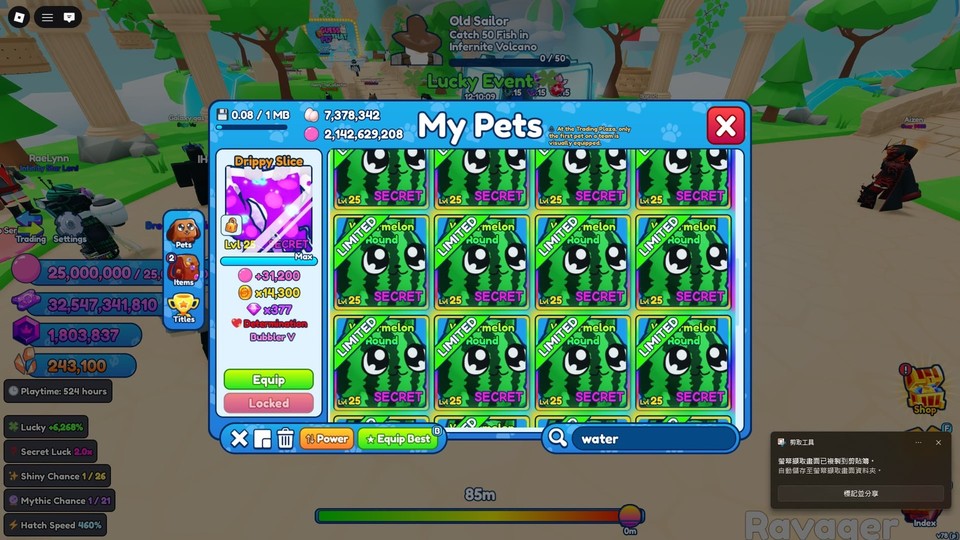The width and height of the screenshot is (960, 540).
Task: Open the Roblox main menu
Action: [x=17, y=17]
